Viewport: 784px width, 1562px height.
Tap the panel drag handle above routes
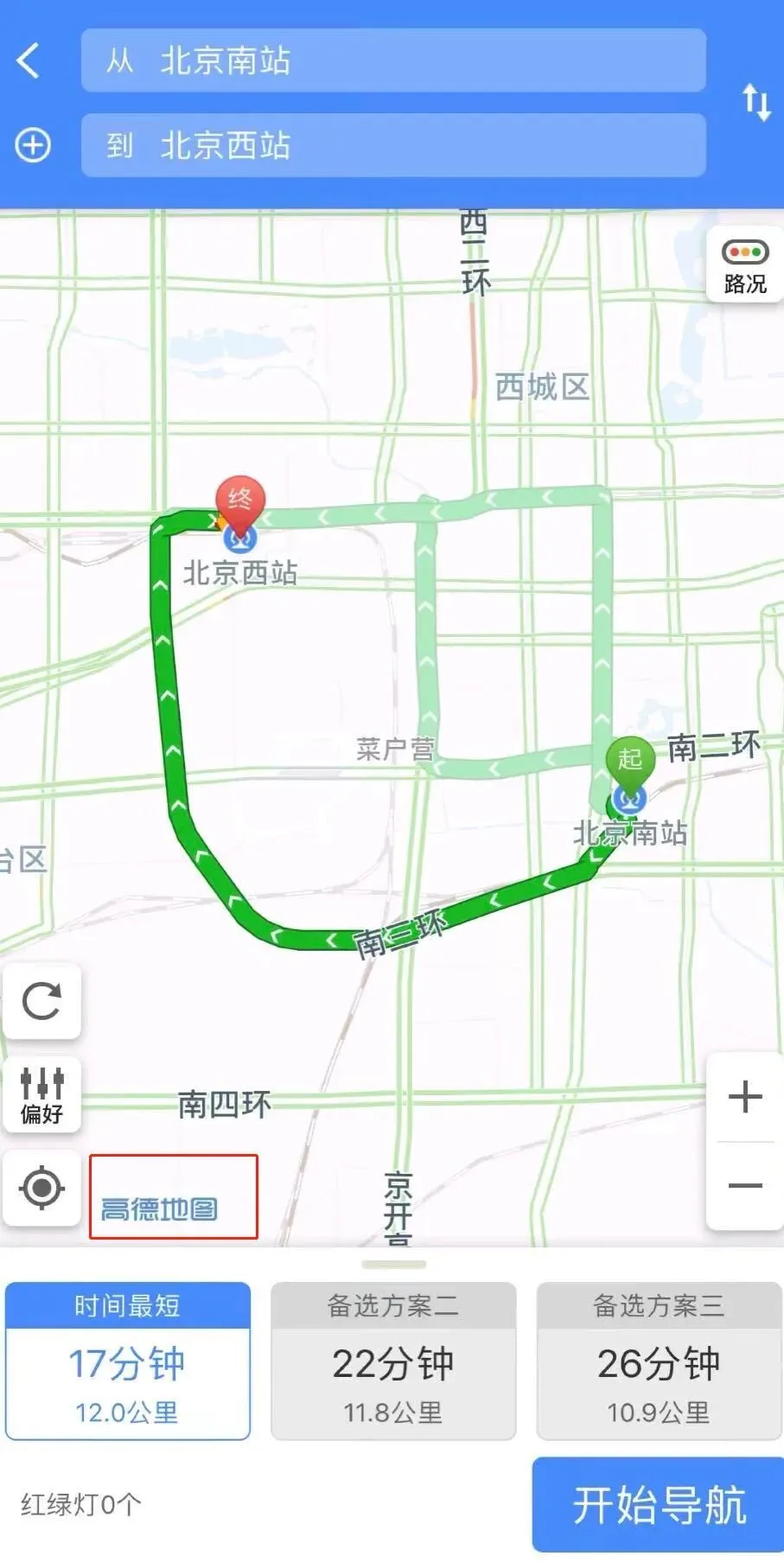pos(393,1264)
